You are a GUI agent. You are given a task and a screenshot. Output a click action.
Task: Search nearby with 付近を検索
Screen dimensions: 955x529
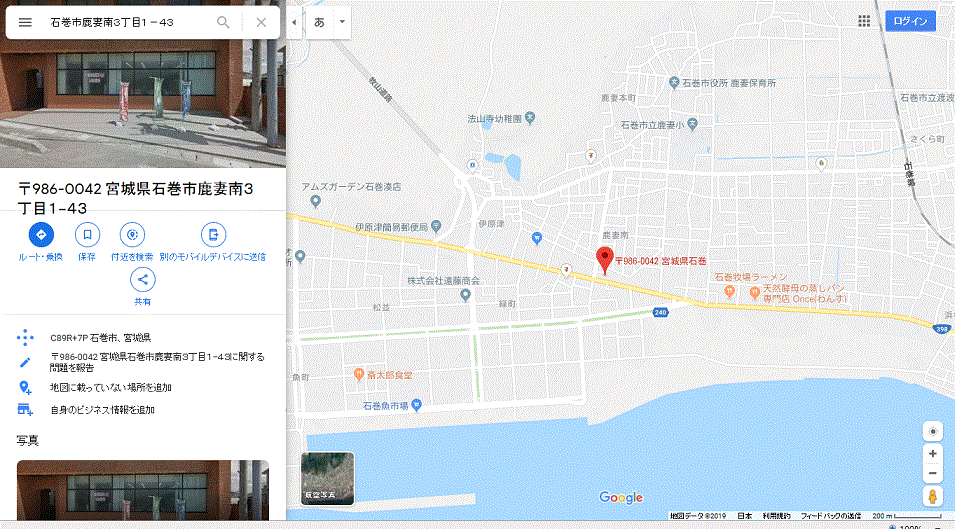point(132,235)
